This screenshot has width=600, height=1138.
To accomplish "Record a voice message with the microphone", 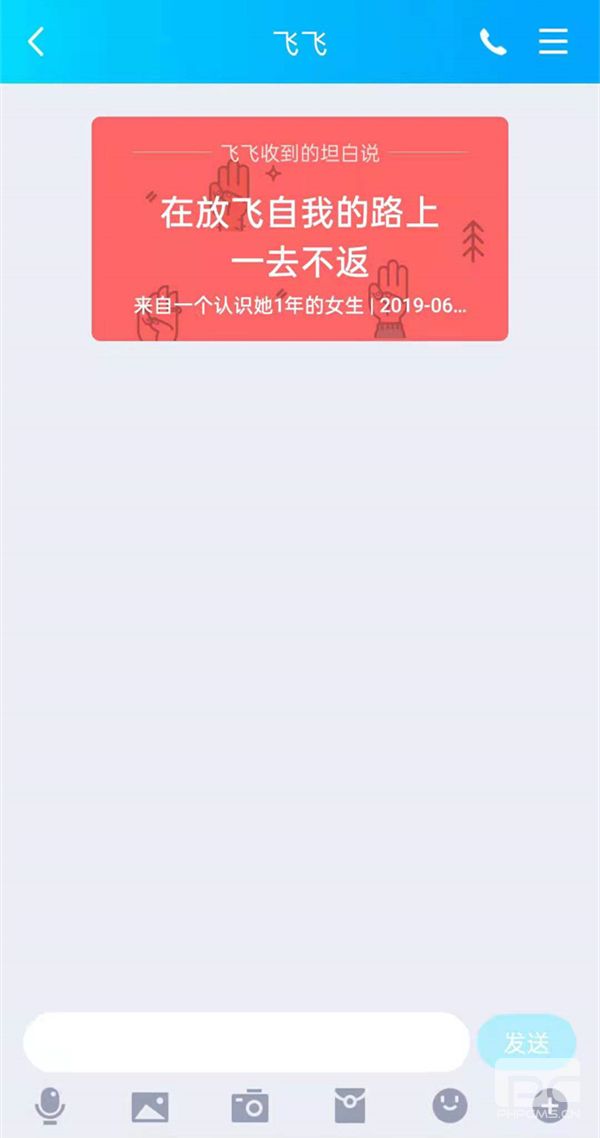I will pos(50,1105).
